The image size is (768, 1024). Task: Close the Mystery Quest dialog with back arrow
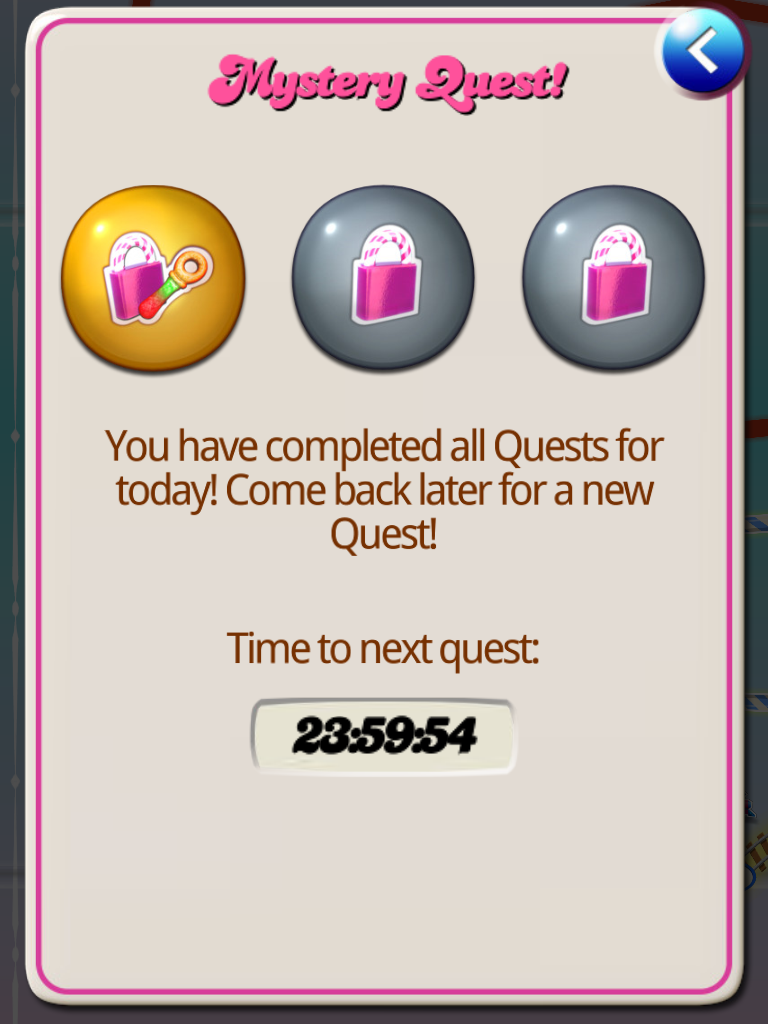point(703,50)
